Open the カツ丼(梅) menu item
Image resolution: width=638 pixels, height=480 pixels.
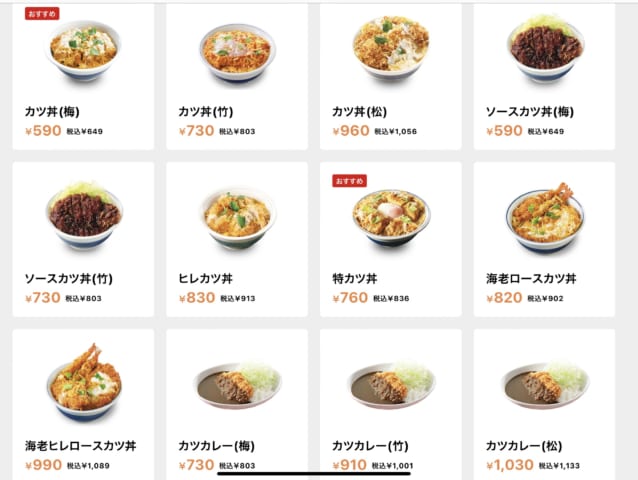[x=83, y=75]
